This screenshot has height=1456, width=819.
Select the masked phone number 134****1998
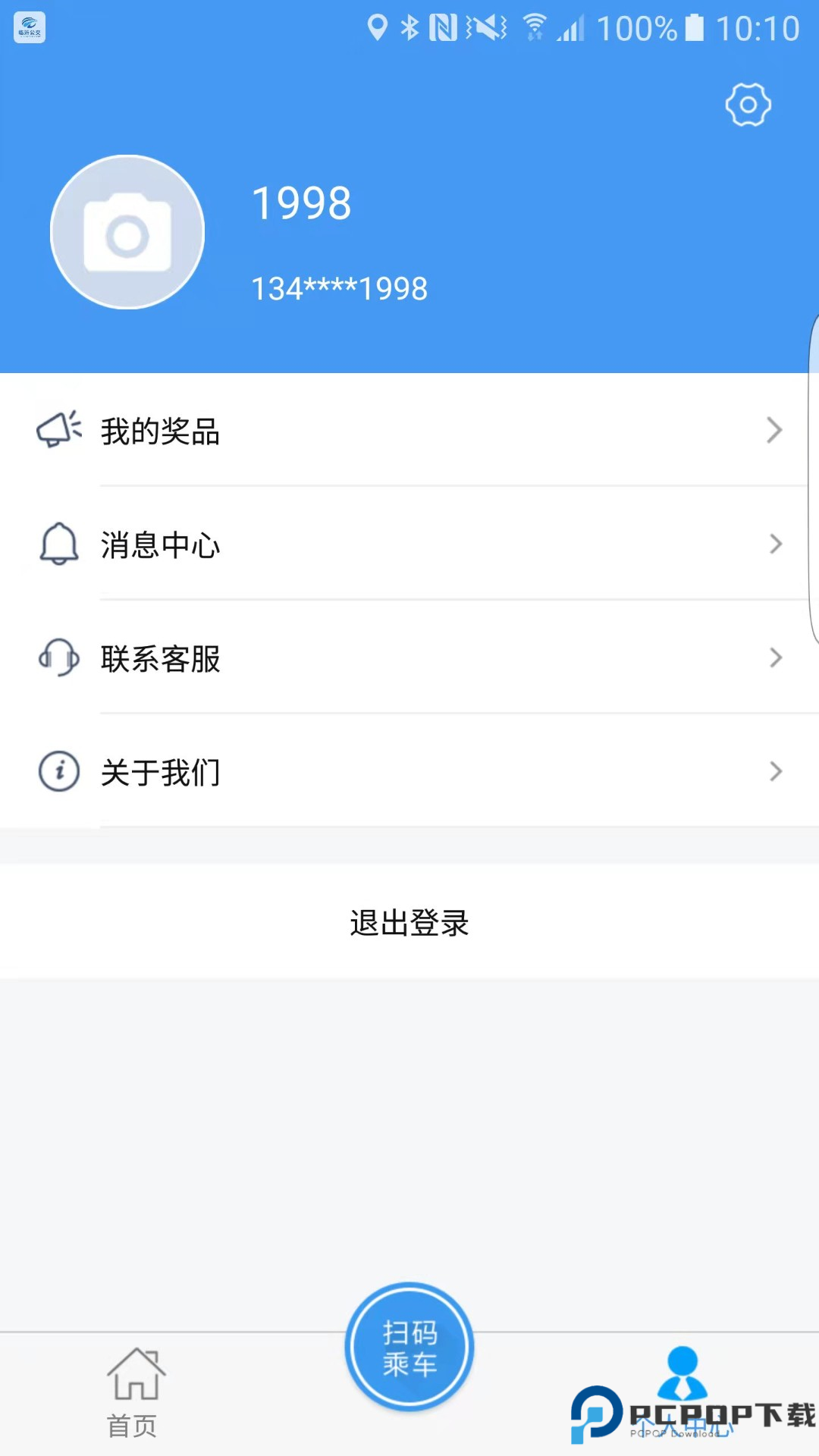(339, 287)
